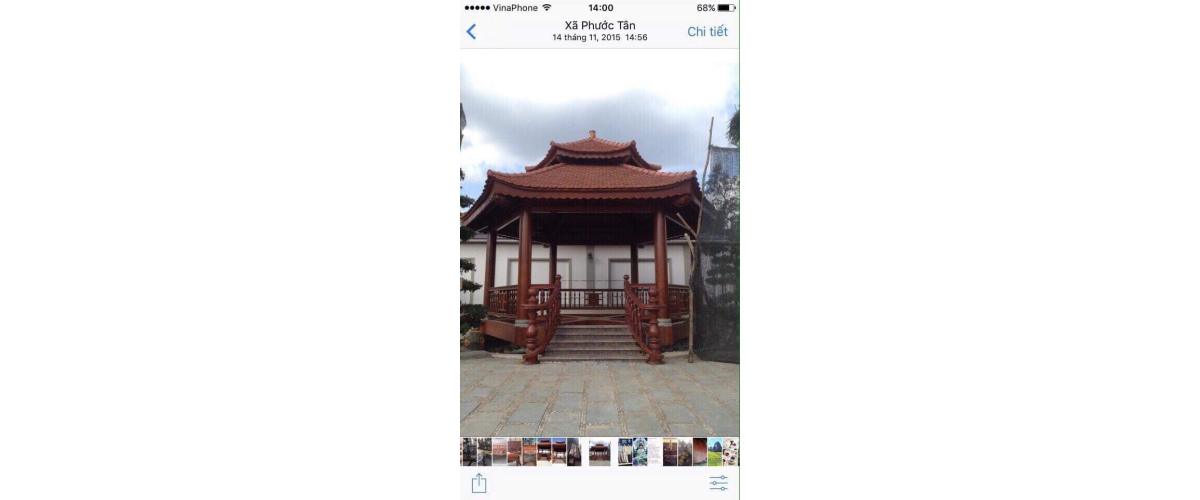Select the flower photo in thumbnail strip

731,452
